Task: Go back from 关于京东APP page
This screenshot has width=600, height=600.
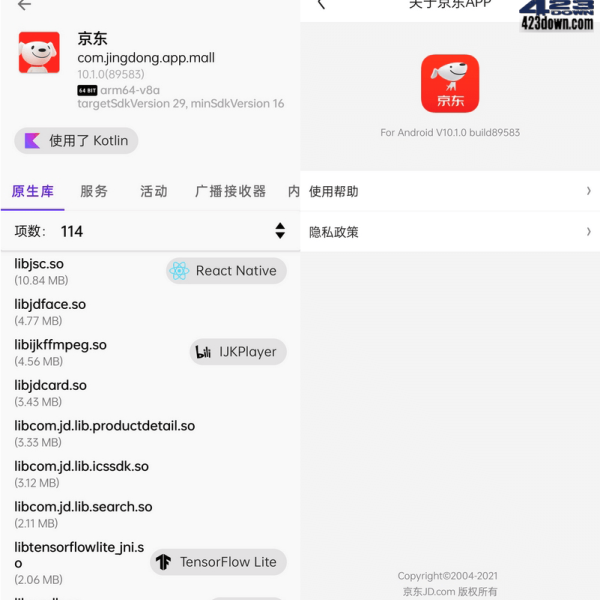Action: click(x=321, y=5)
